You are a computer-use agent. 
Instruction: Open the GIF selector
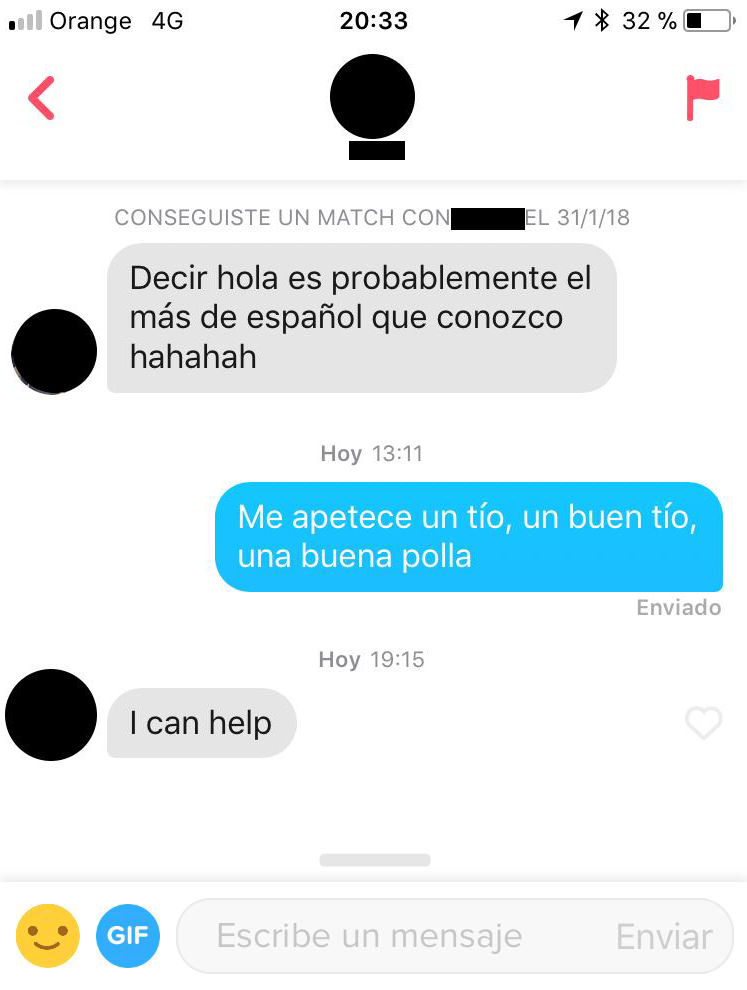pos(128,936)
